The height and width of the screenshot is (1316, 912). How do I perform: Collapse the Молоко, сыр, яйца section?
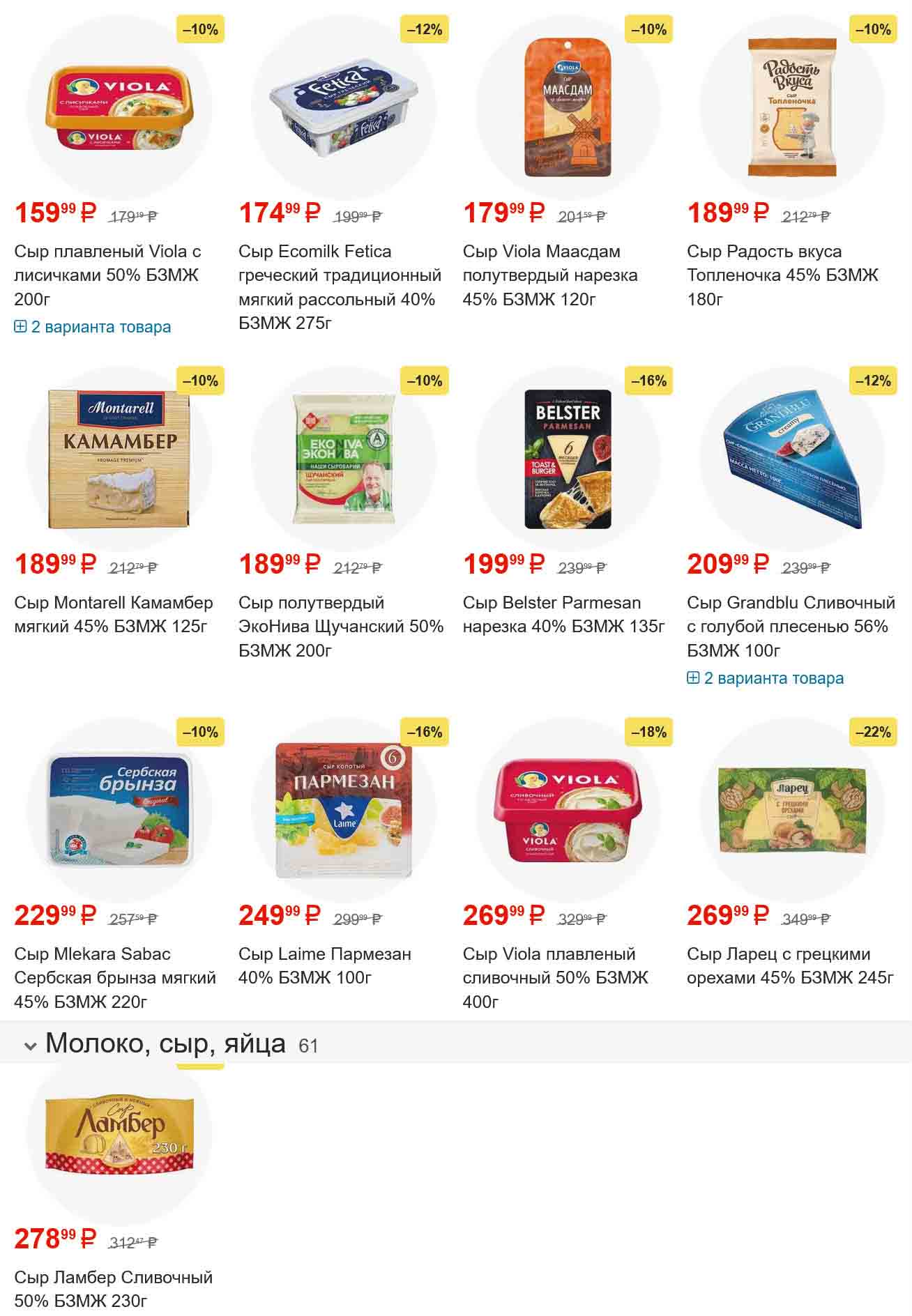[30, 1046]
